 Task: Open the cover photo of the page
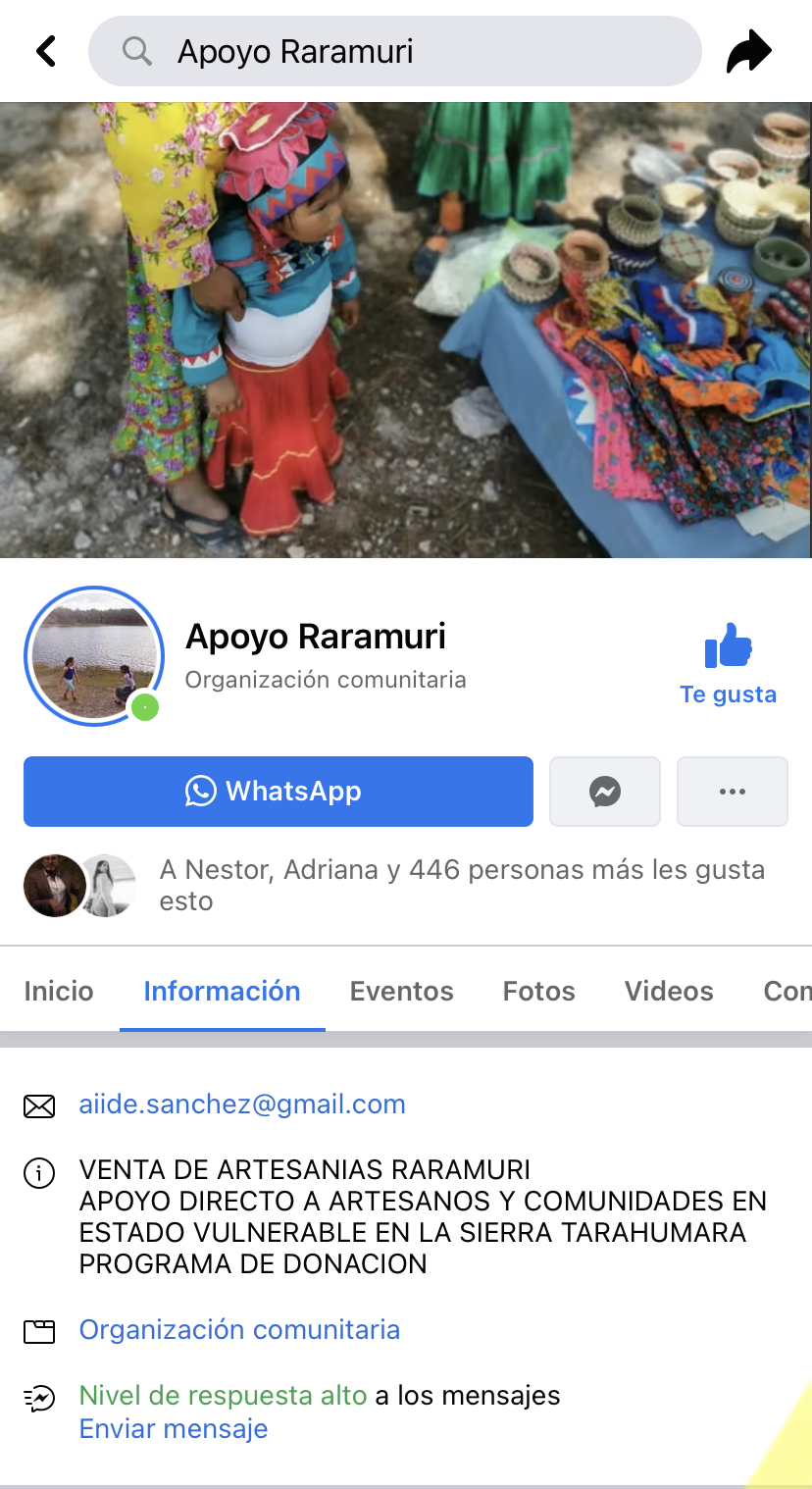tap(406, 330)
